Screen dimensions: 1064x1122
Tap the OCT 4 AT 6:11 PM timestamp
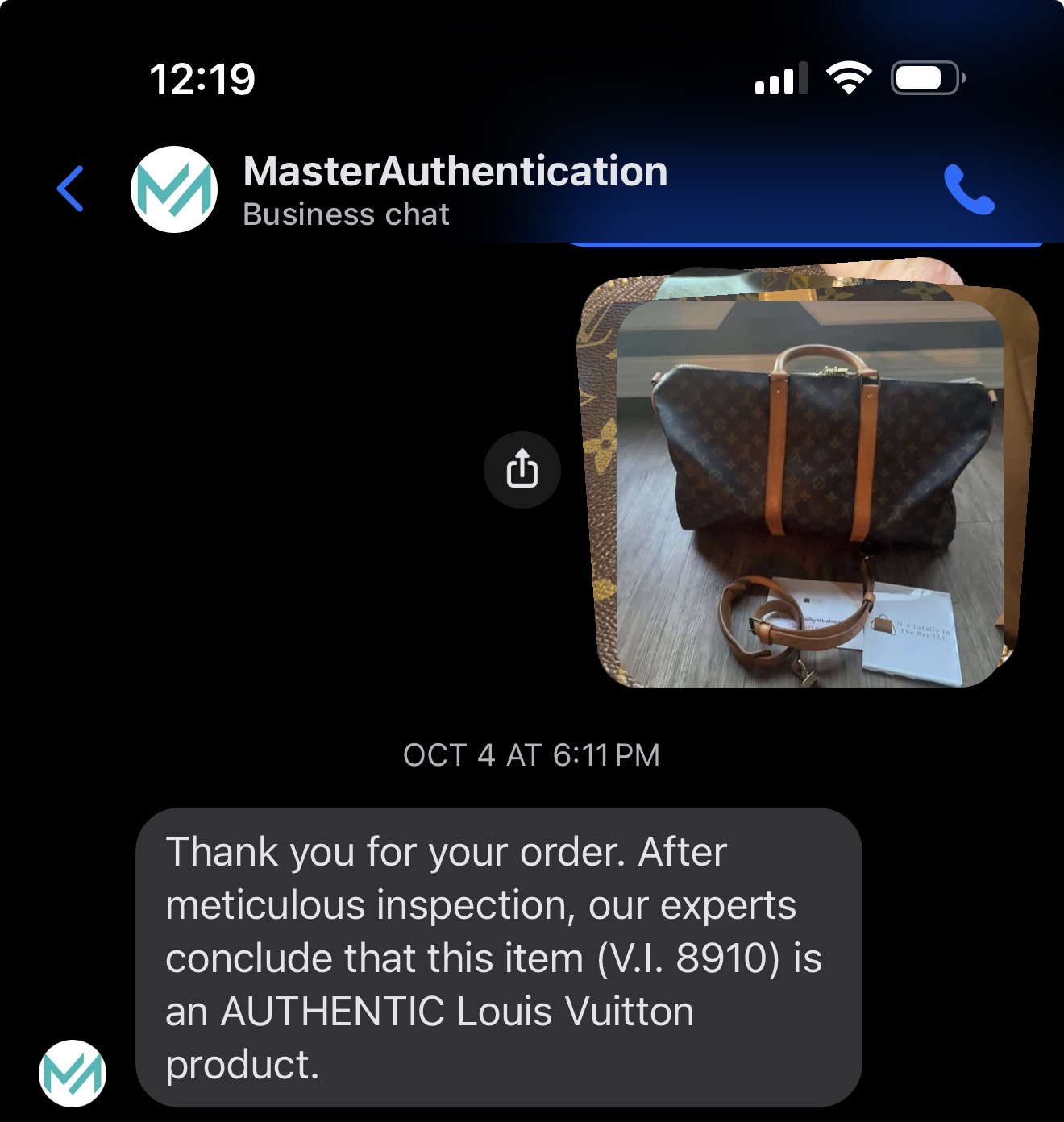tap(531, 755)
